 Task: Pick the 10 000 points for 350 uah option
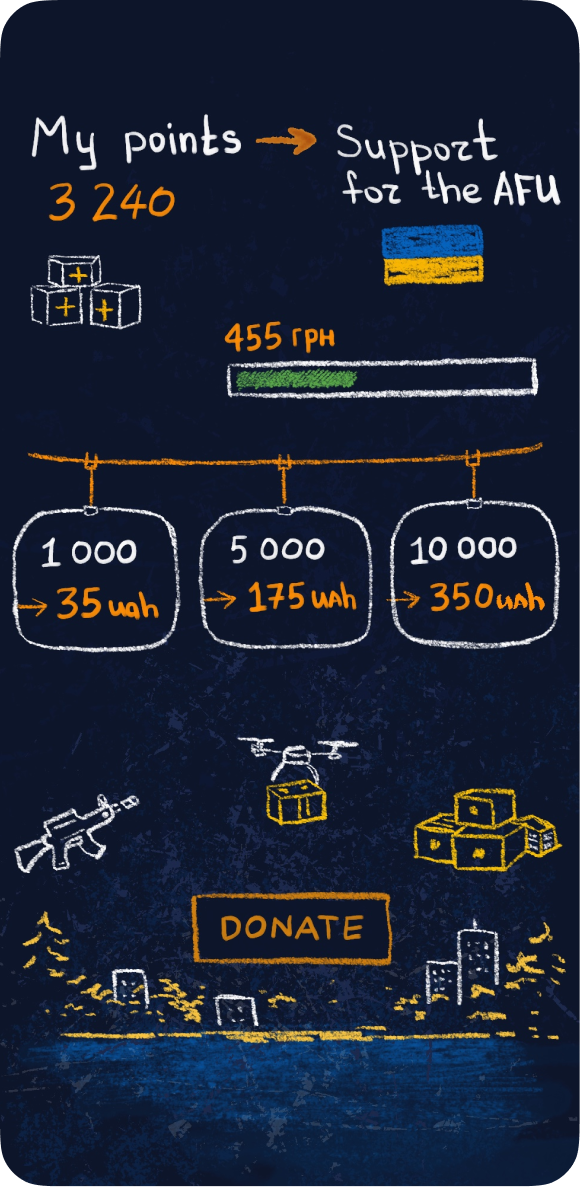(475, 575)
